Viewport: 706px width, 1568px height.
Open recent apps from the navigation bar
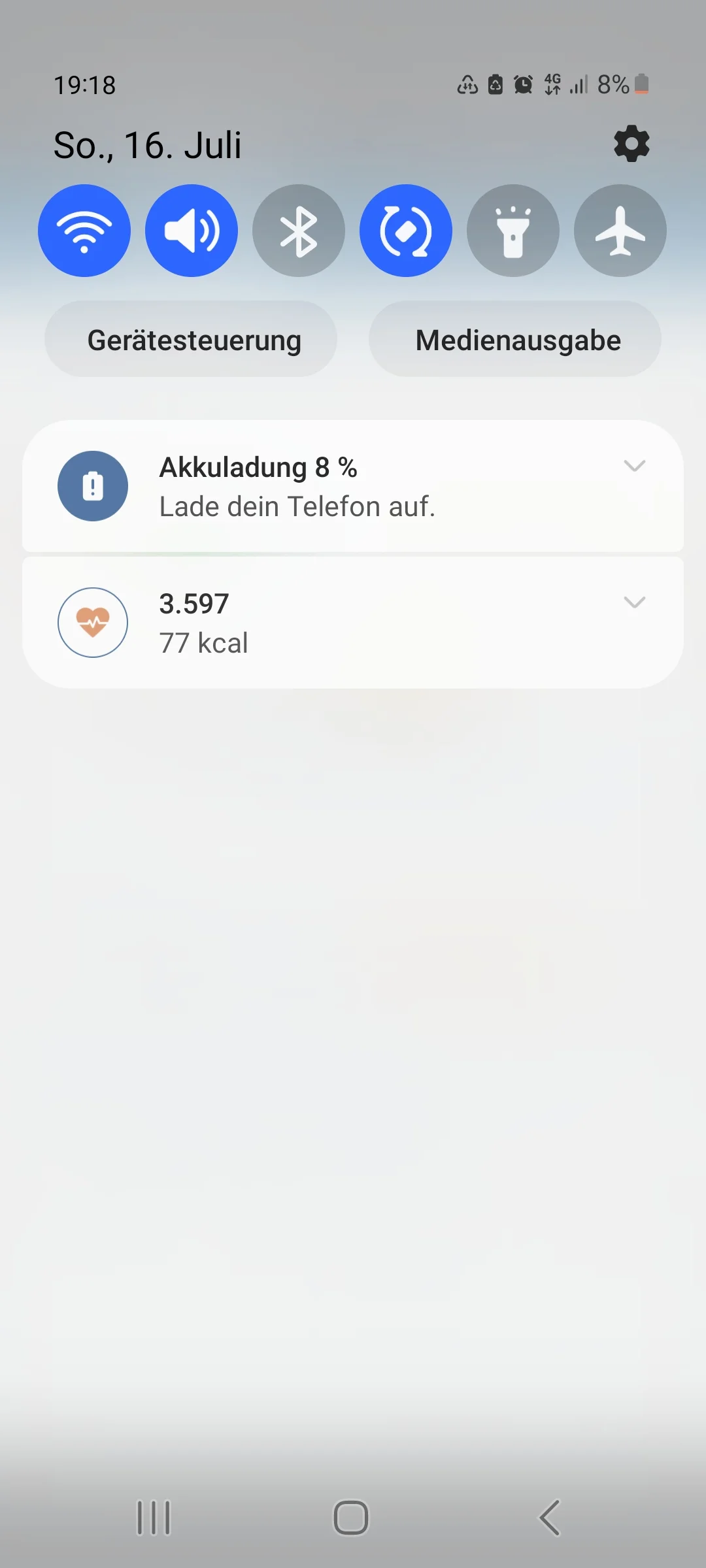tap(152, 1518)
